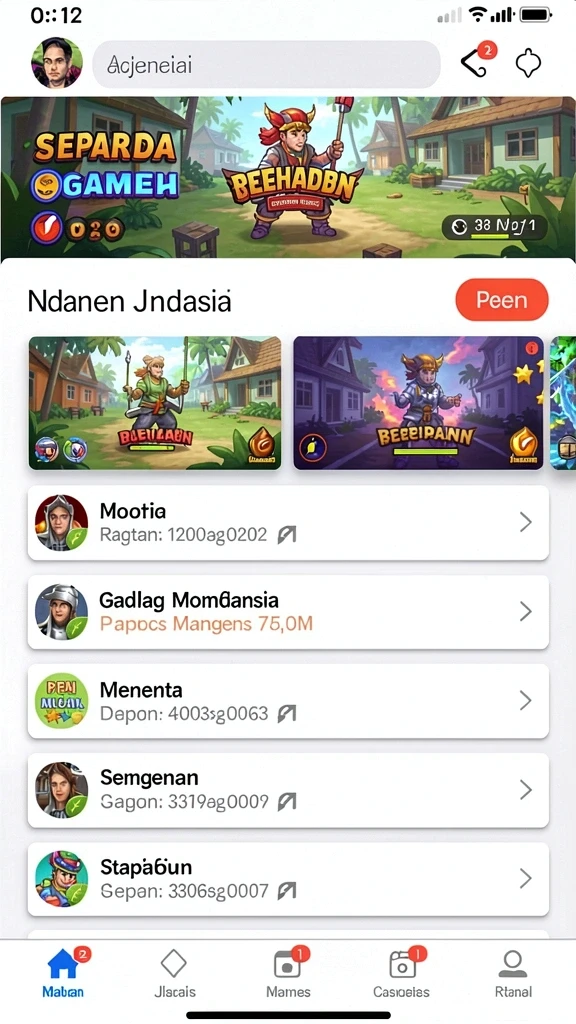The height and width of the screenshot is (1024, 576).
Task: Open the share icon with badge 2
Action: (477, 61)
